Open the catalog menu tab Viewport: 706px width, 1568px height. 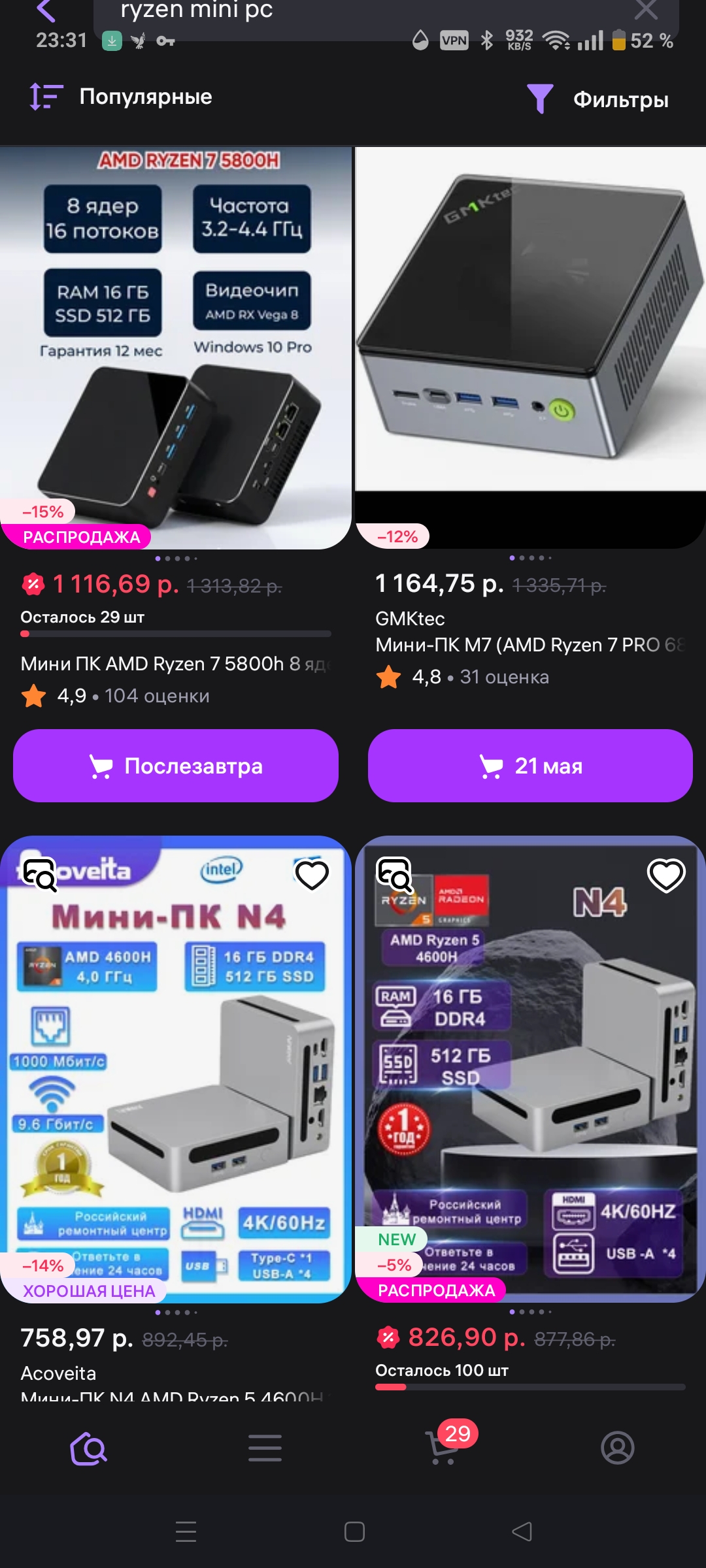click(265, 1448)
